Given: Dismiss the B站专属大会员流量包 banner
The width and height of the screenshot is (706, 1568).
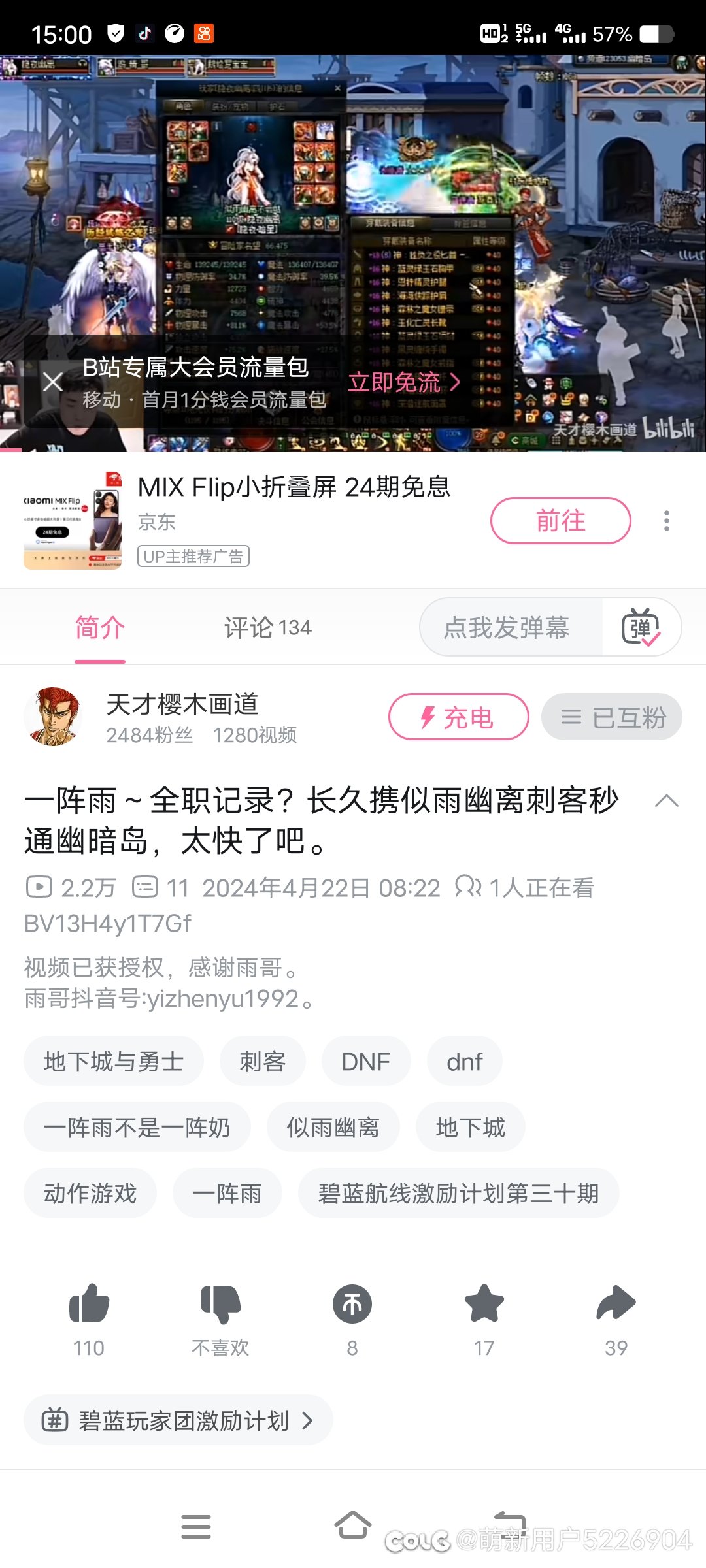Looking at the screenshot, I should tap(52, 382).
